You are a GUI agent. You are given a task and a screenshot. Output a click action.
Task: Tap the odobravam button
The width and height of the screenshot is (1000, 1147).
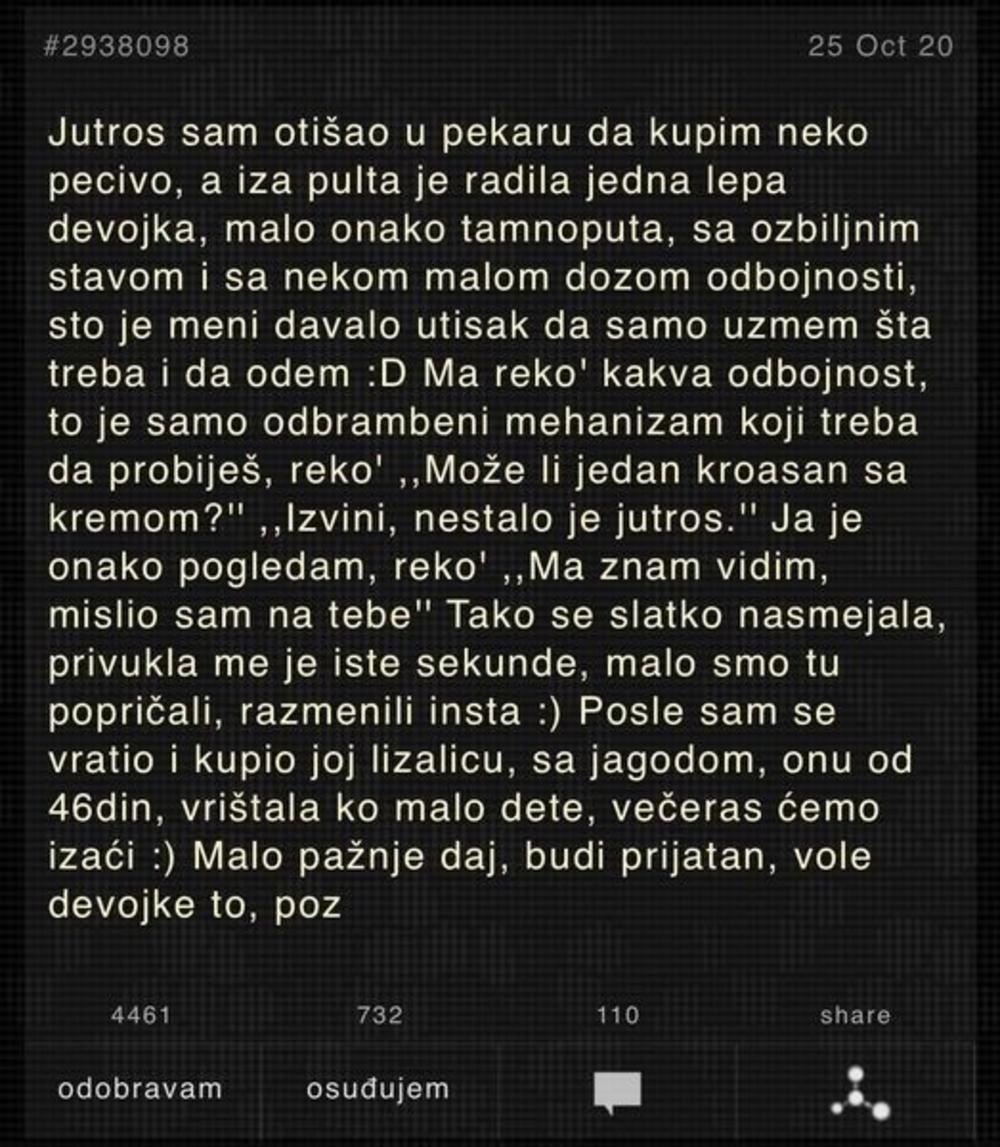(139, 1089)
